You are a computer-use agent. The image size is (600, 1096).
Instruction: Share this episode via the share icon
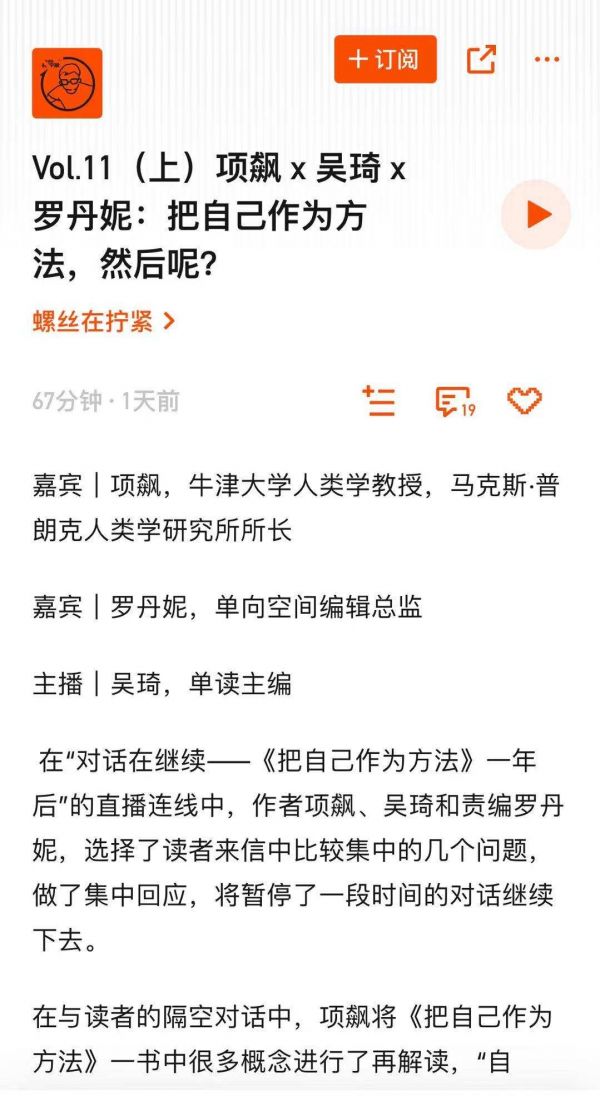pyautogui.click(x=481, y=60)
